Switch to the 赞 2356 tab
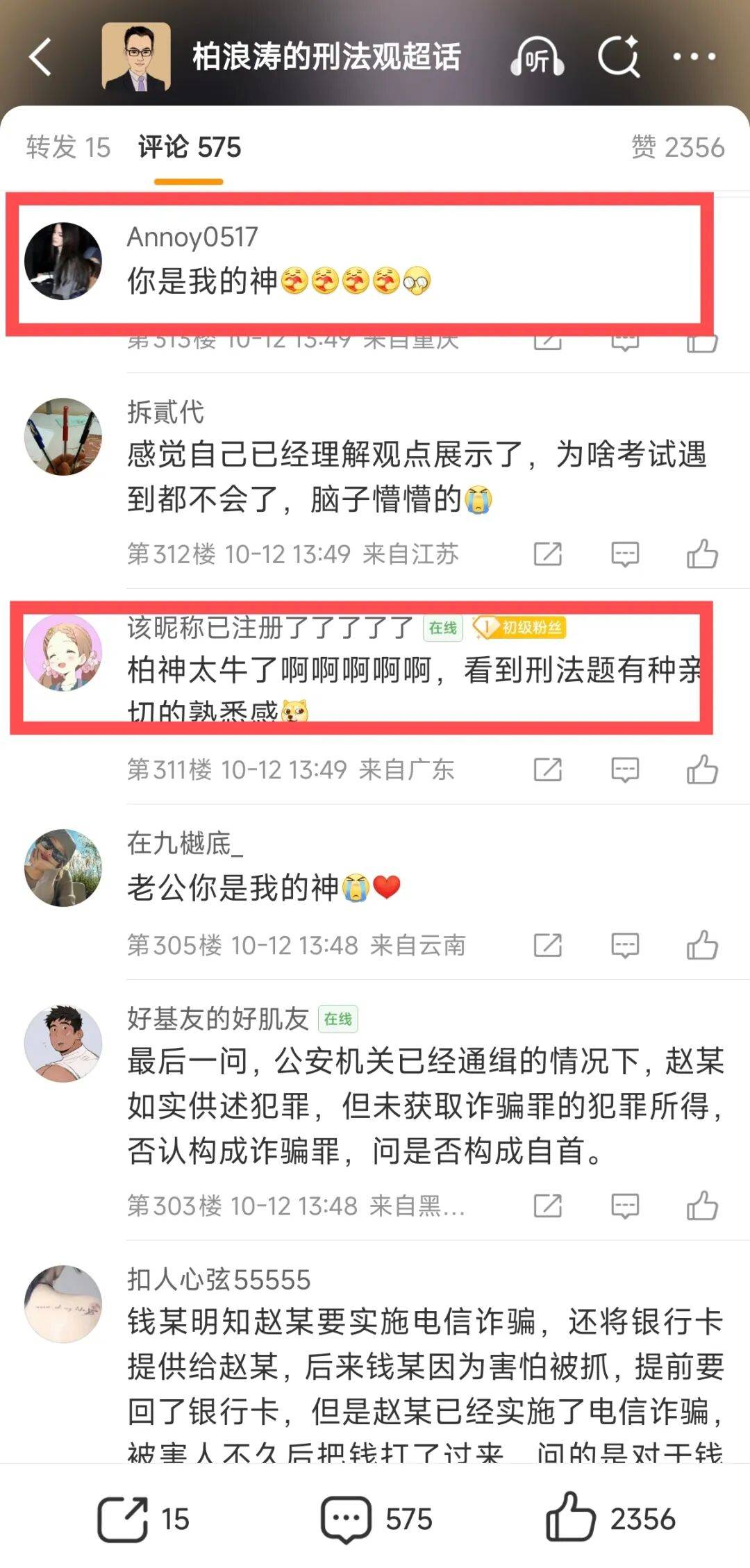 [677, 147]
